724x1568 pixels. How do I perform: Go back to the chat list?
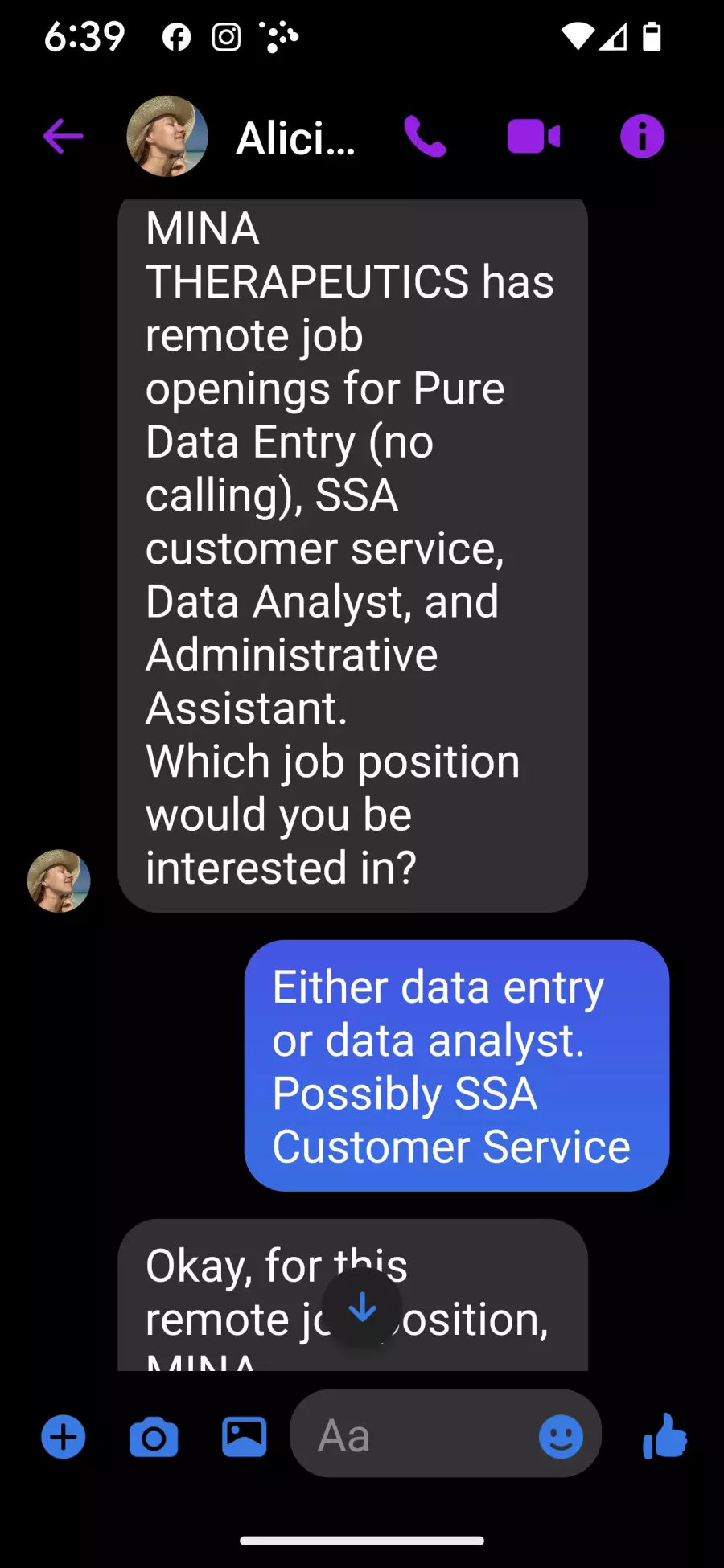tap(64, 136)
